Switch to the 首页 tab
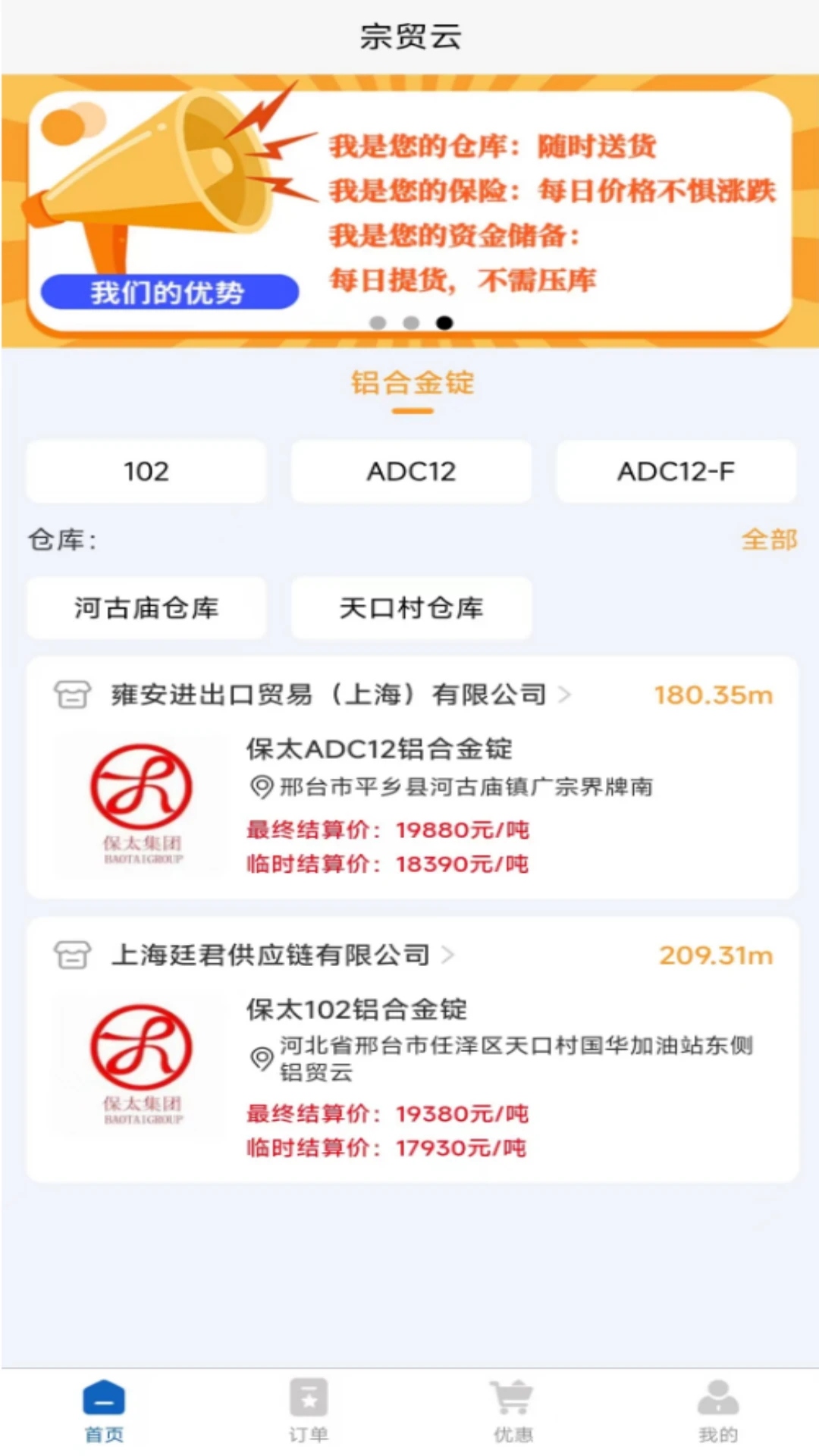This screenshot has width=819, height=1456. 104,1412
